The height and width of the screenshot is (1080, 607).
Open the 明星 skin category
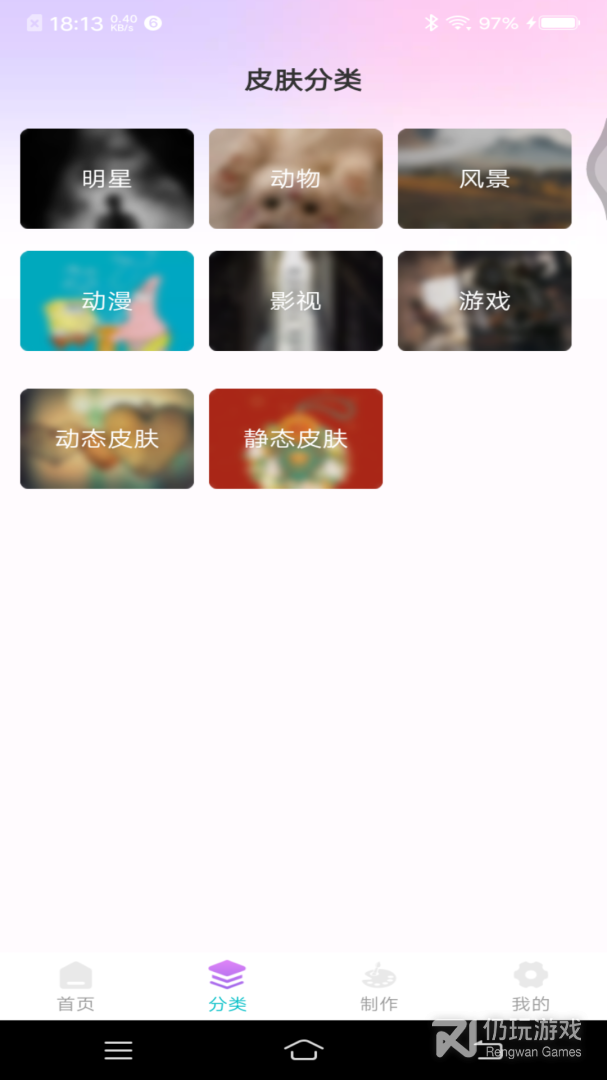pyautogui.click(x=107, y=179)
